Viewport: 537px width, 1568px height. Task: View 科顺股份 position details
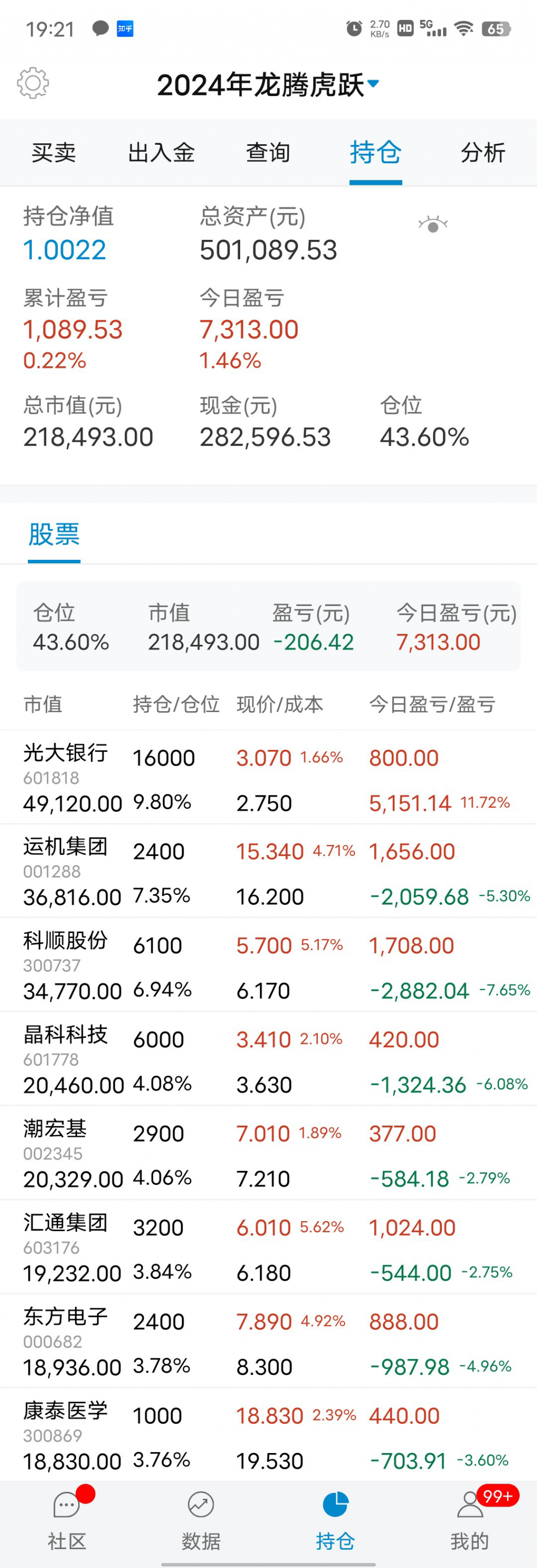(x=268, y=966)
